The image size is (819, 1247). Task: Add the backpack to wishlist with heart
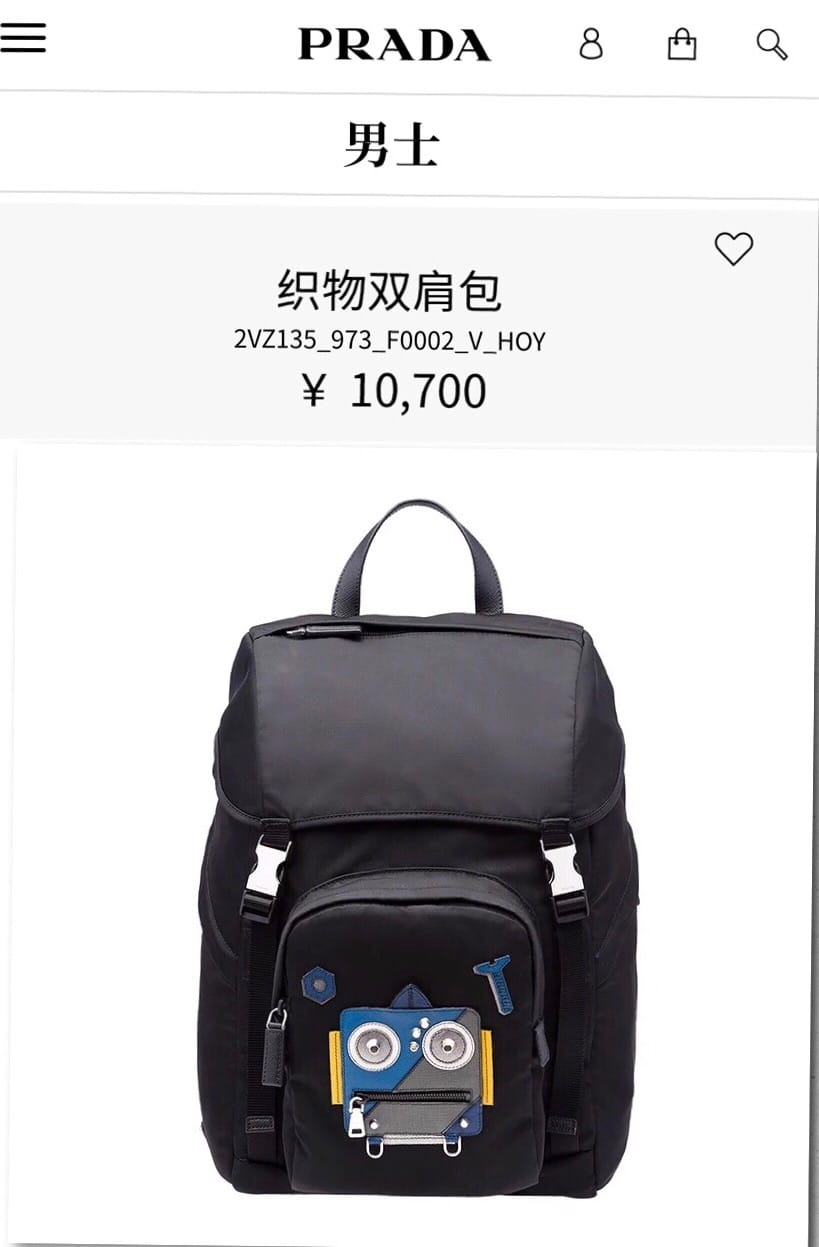[733, 248]
